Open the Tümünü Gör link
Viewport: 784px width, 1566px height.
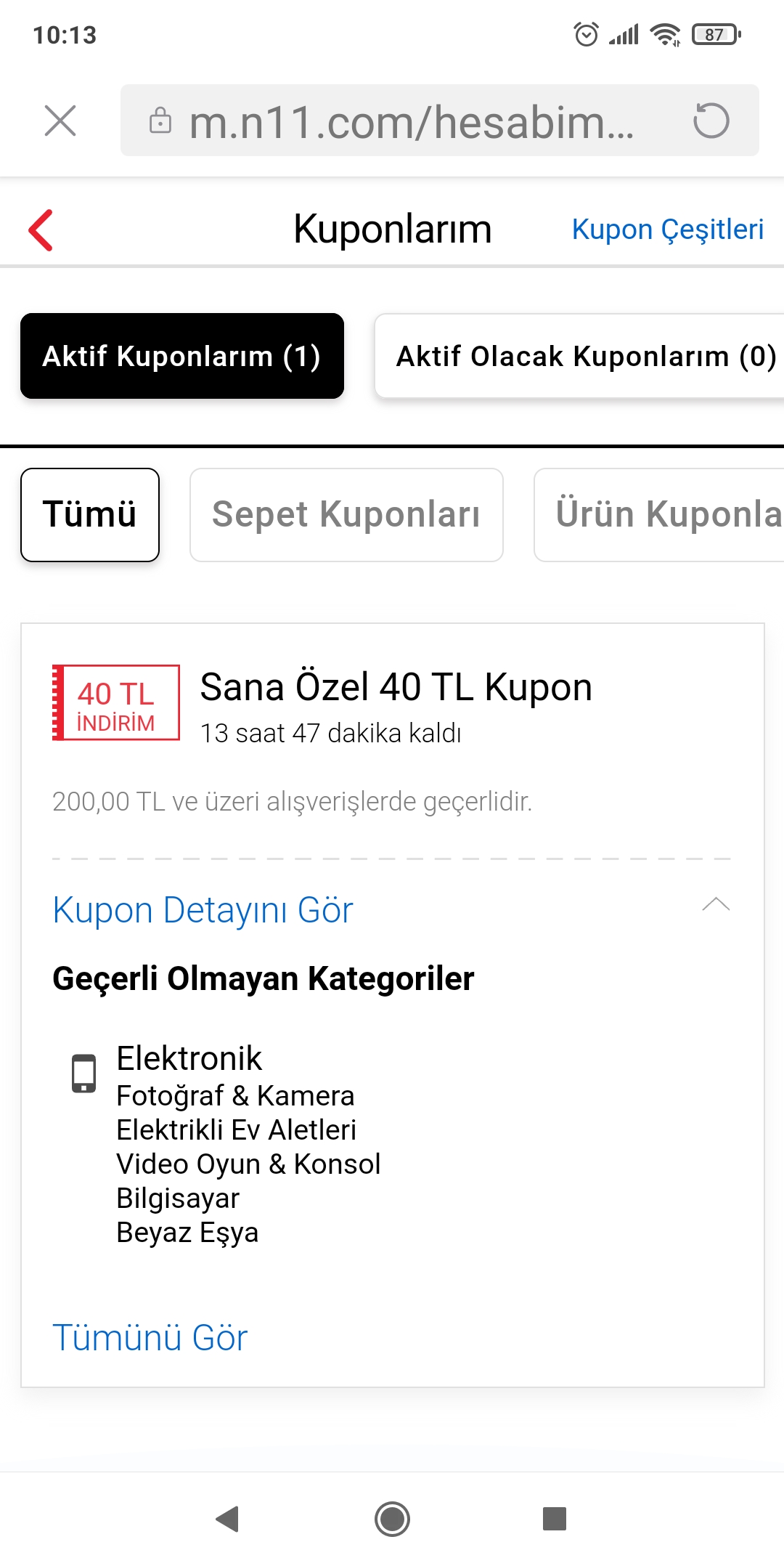click(x=150, y=1338)
